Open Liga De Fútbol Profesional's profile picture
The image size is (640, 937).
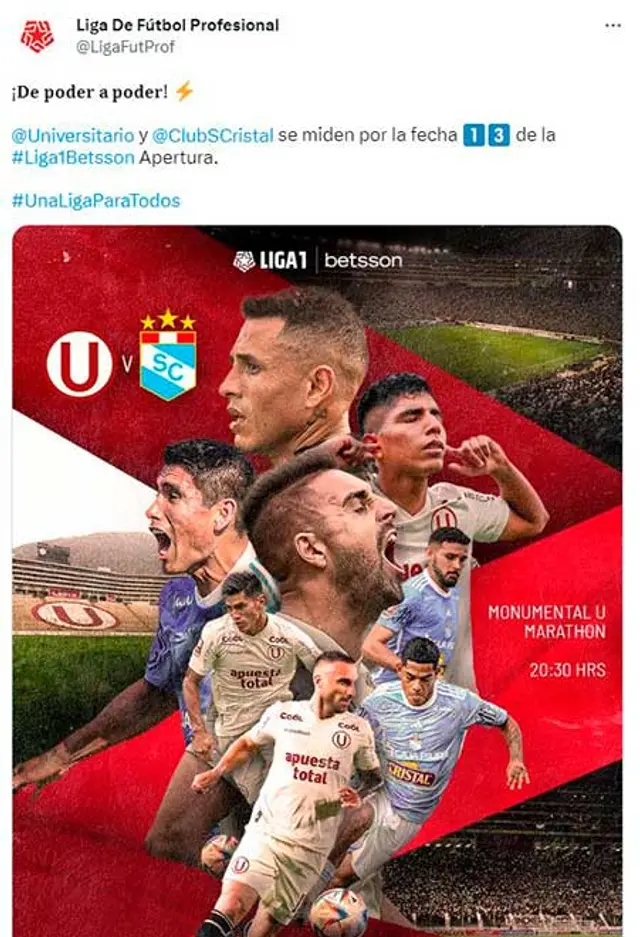[37, 35]
